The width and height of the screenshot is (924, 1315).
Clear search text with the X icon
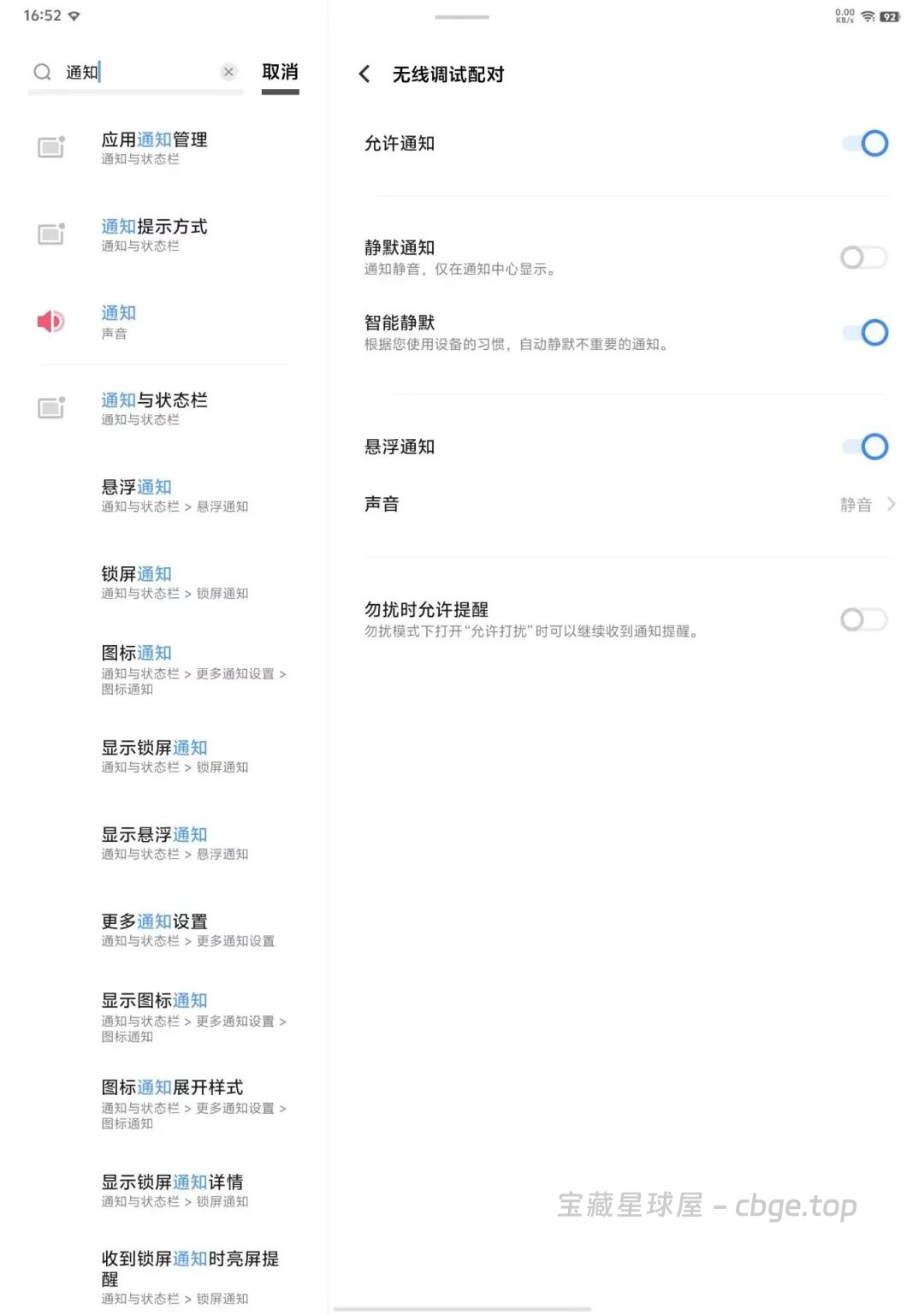pos(228,72)
